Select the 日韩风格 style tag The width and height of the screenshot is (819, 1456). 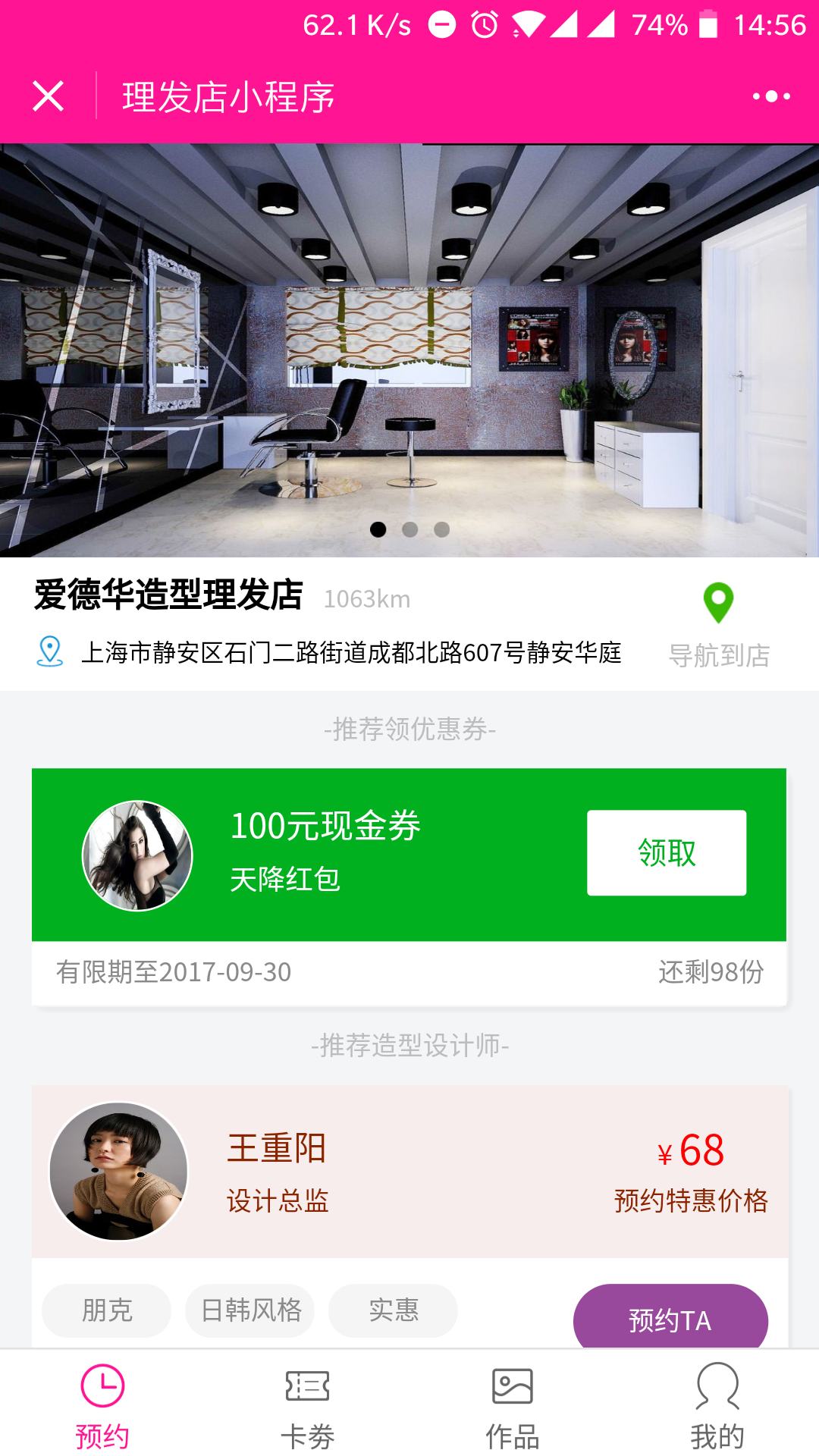tap(250, 1310)
